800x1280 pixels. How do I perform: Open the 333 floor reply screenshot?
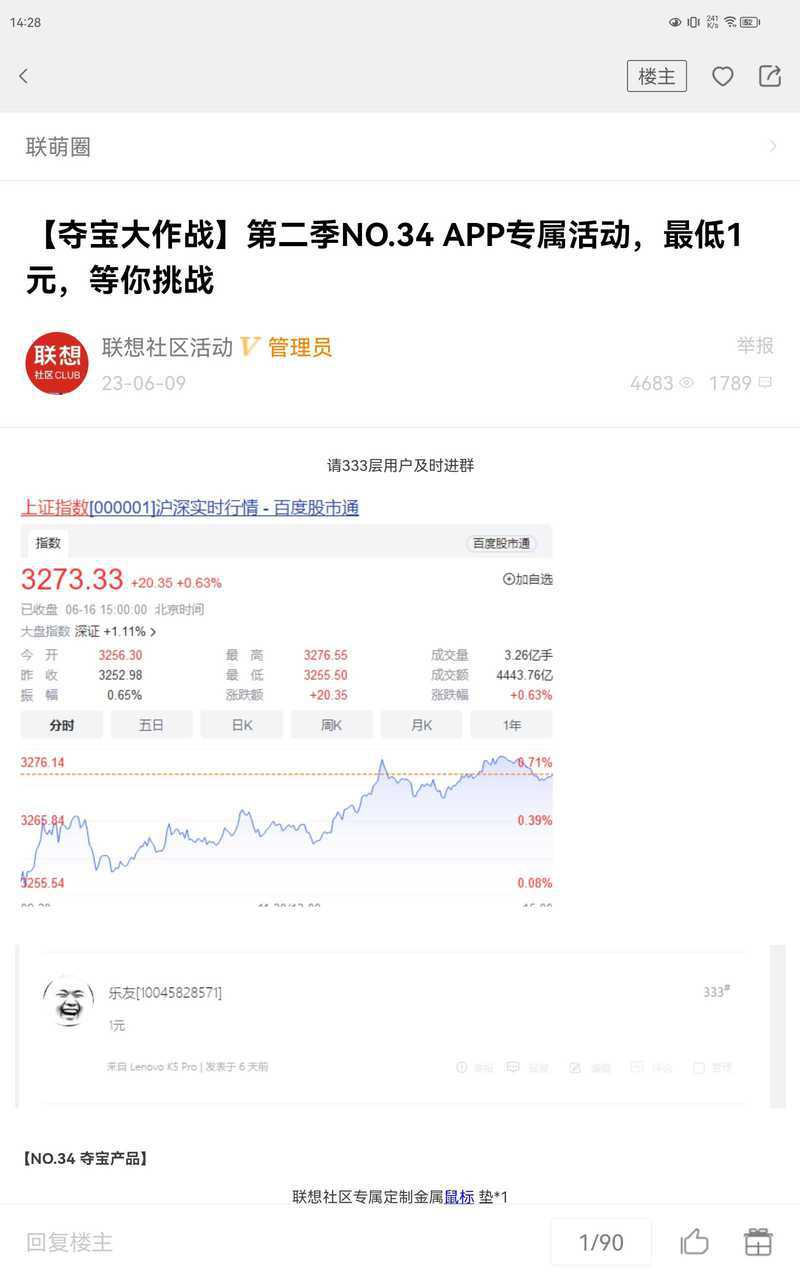[x=400, y=1026]
